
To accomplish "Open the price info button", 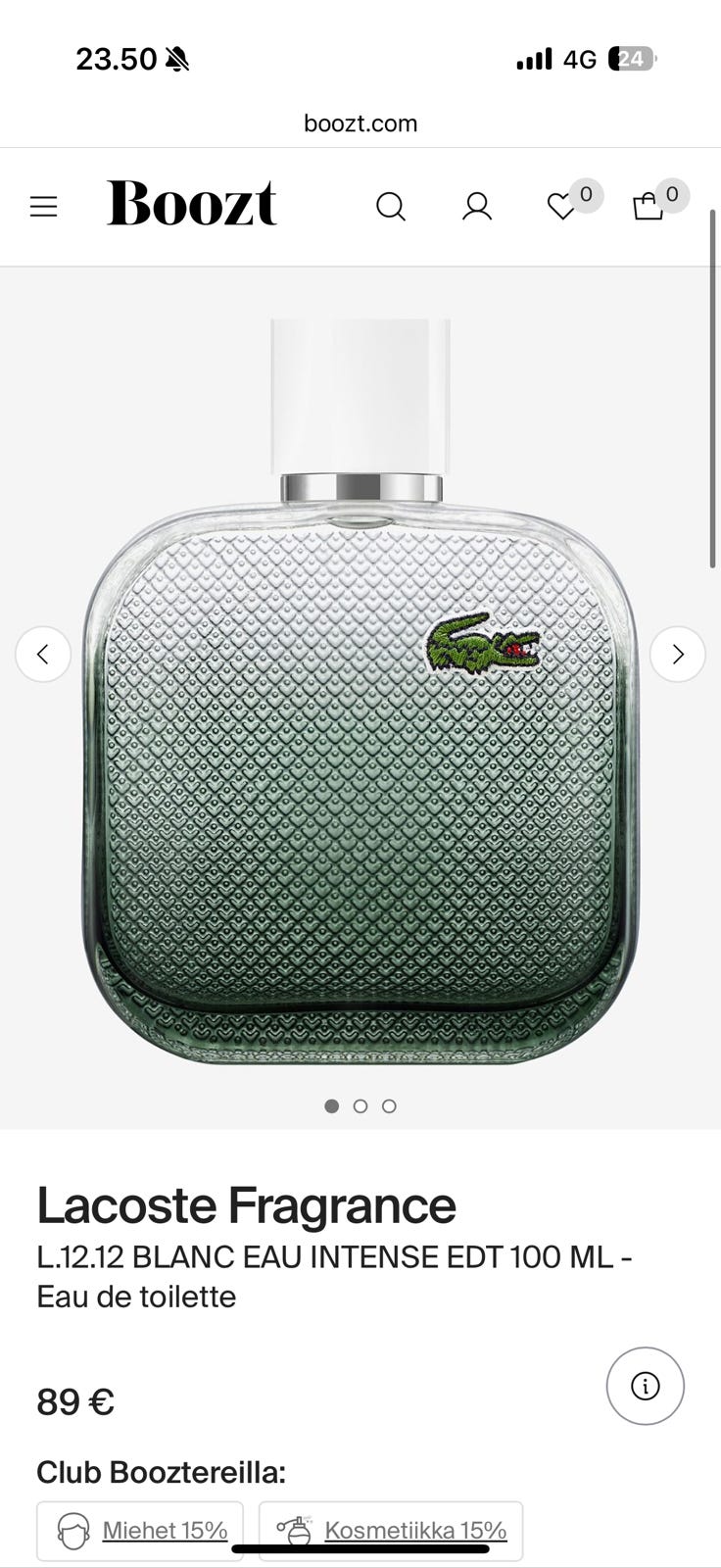I will coord(646,1386).
